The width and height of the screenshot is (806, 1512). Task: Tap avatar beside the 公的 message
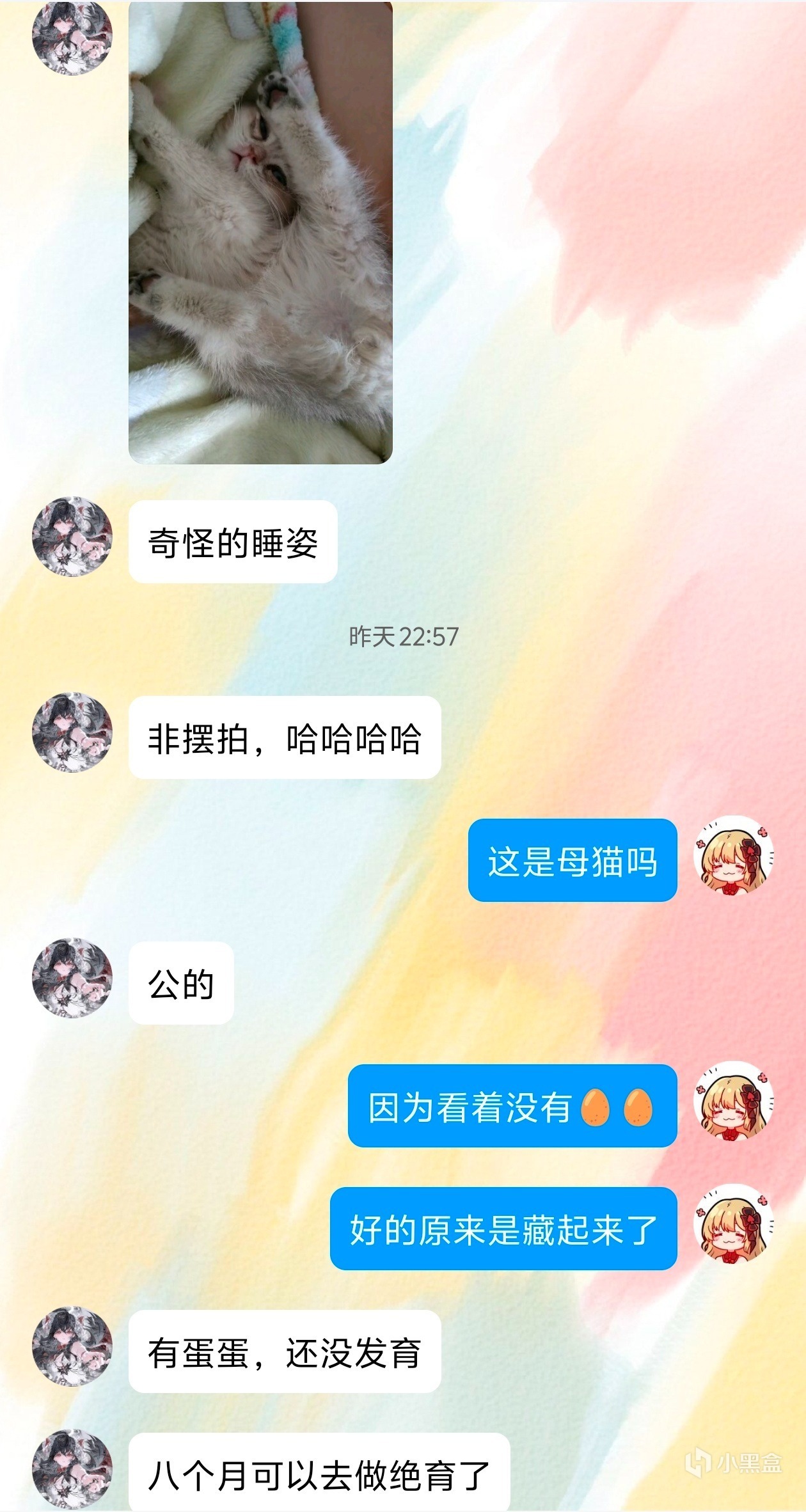tap(72, 979)
